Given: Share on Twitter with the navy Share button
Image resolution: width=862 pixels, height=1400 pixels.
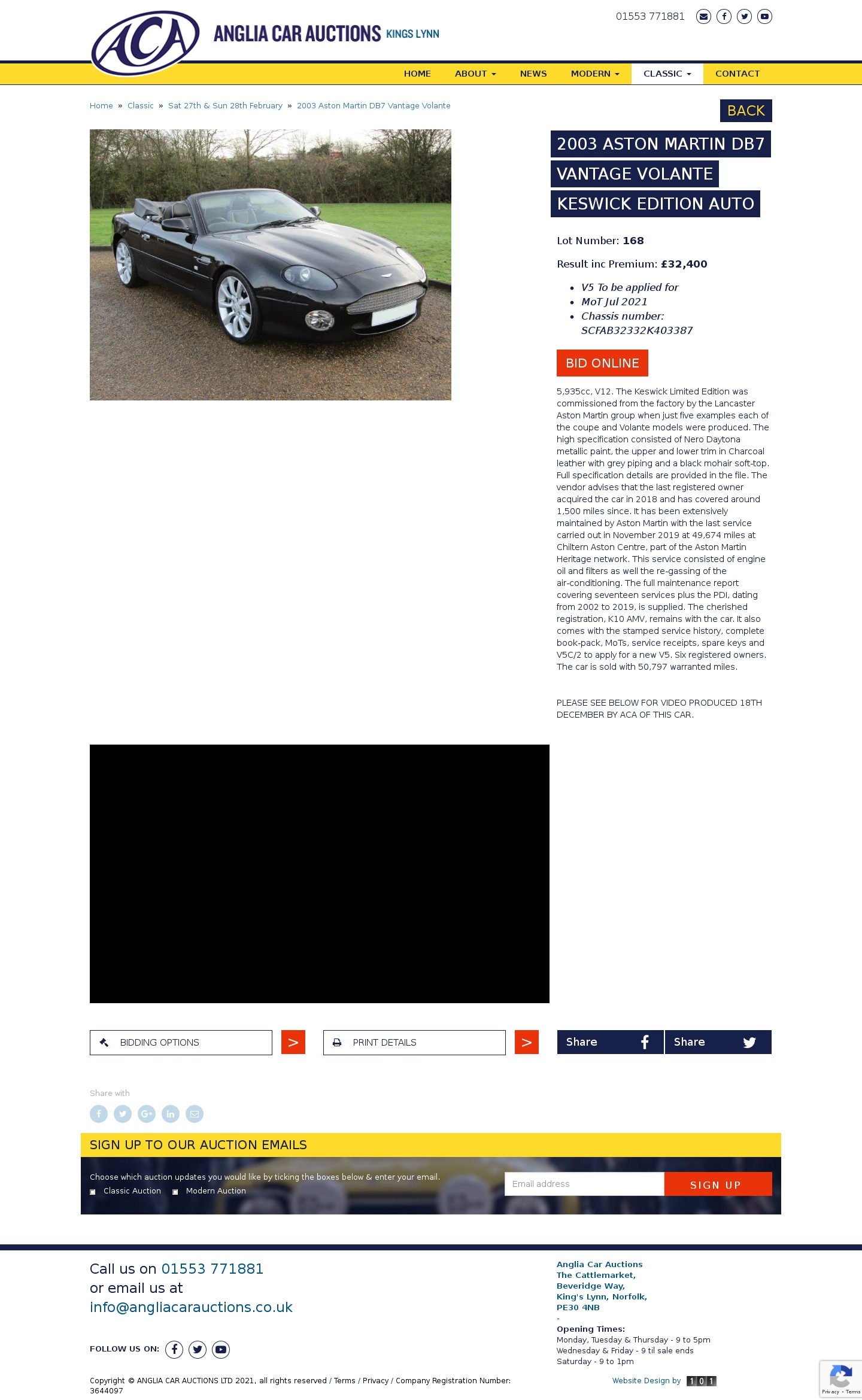Looking at the screenshot, I should click(718, 1042).
